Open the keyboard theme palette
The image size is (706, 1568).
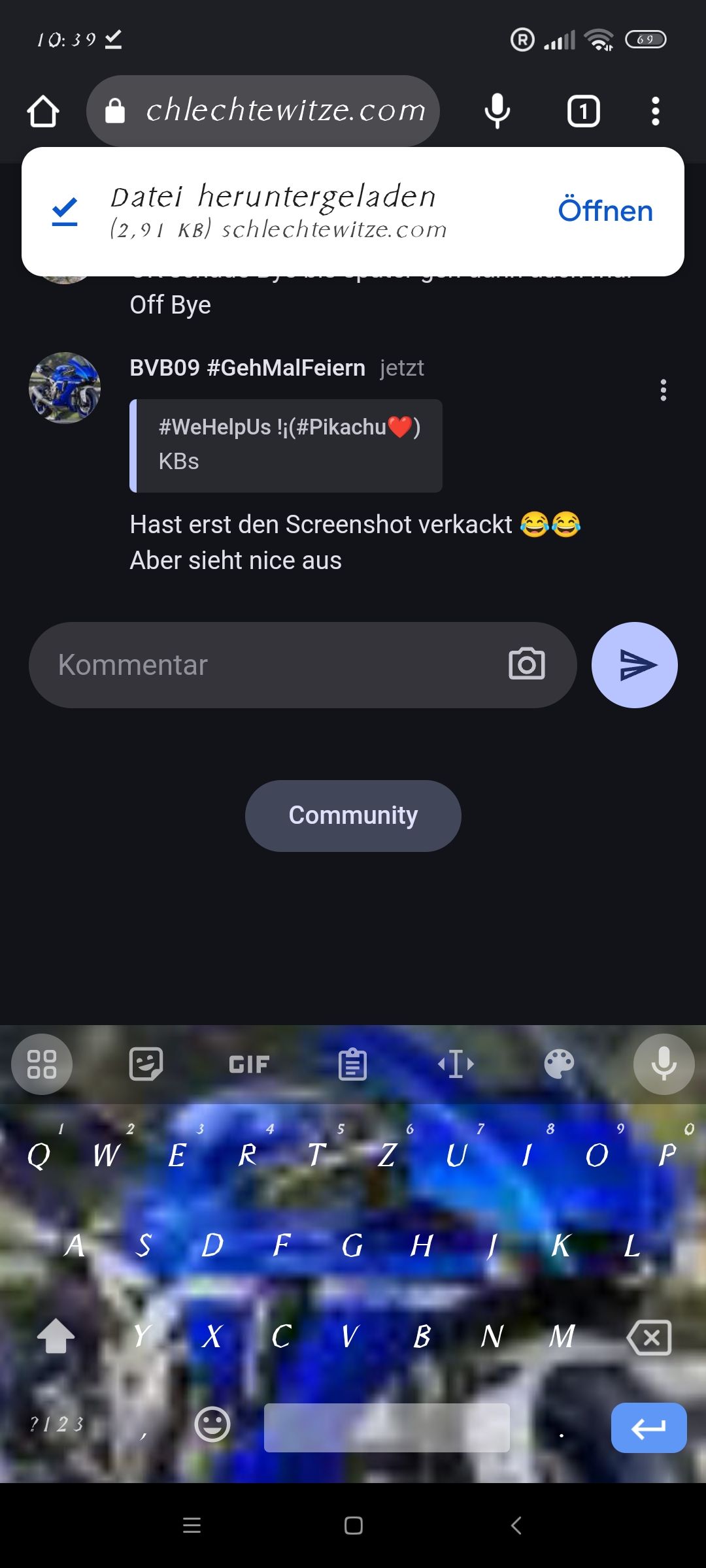click(559, 1064)
